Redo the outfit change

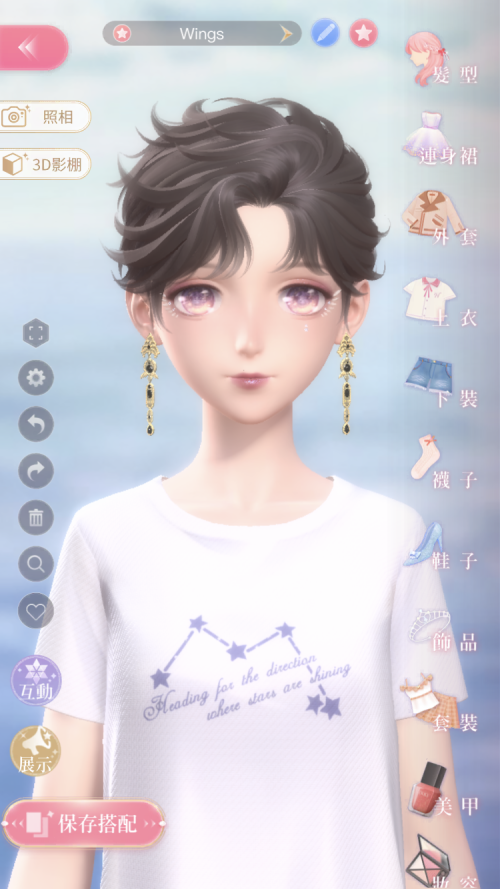[x=36, y=471]
